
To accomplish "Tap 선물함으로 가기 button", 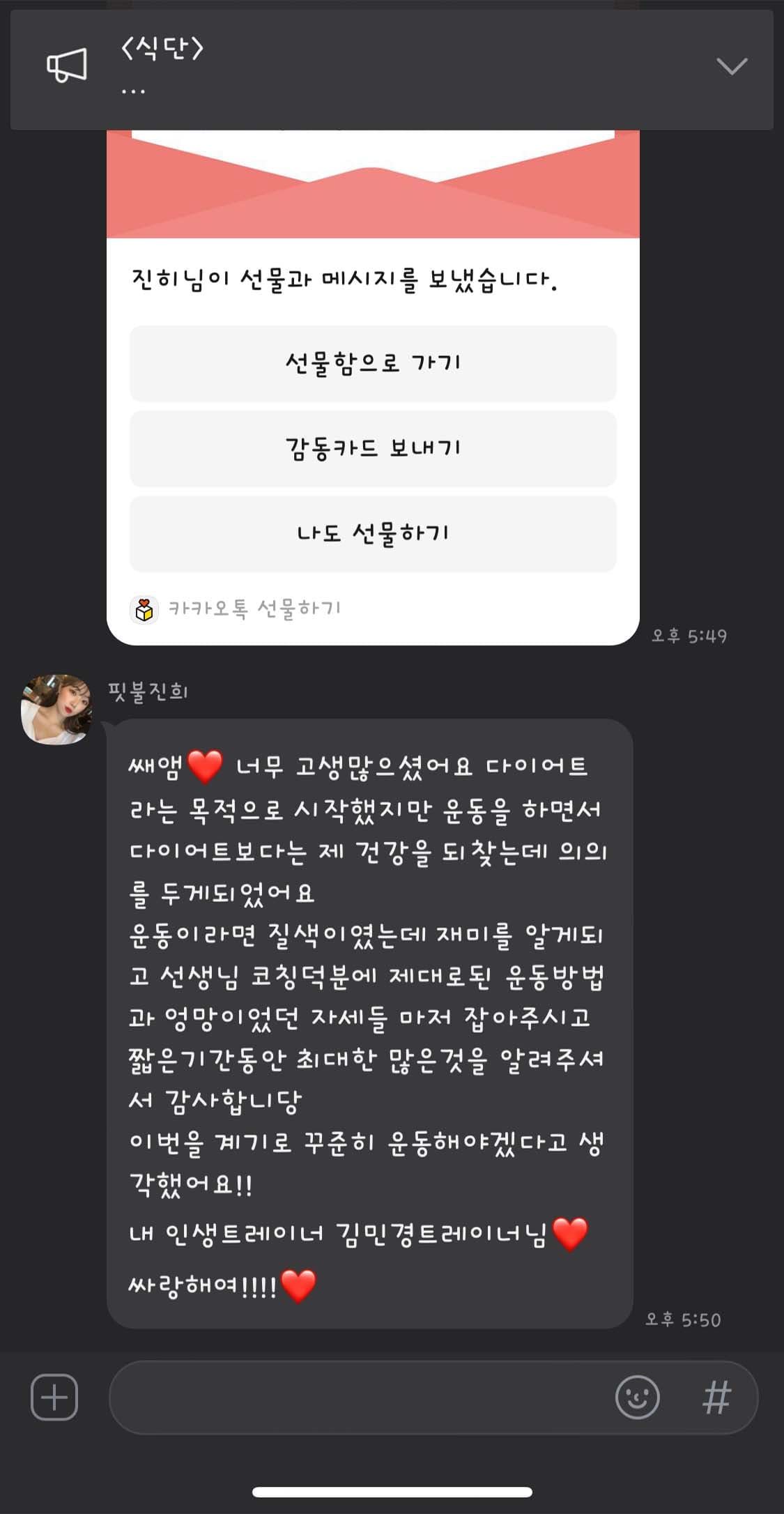I will [373, 363].
